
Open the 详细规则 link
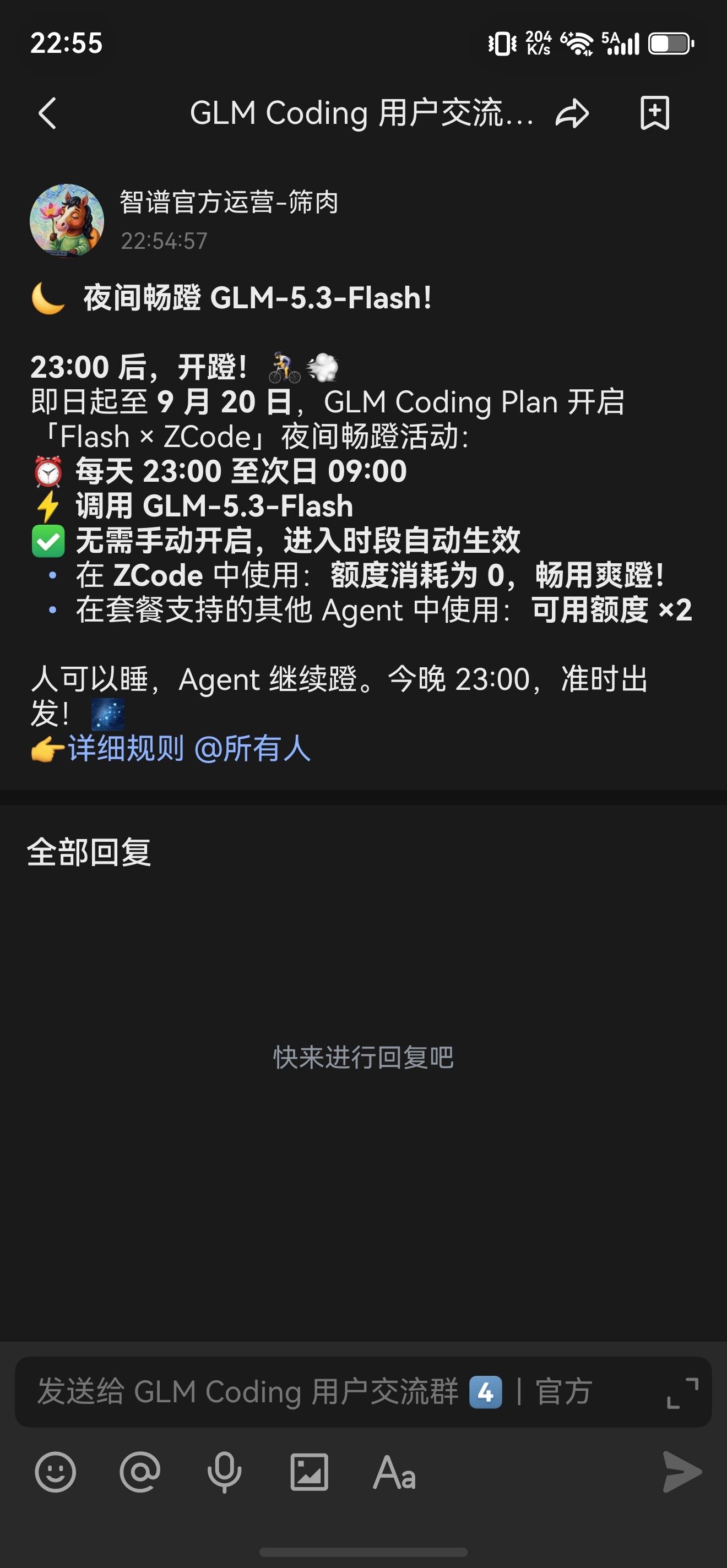coord(126,748)
